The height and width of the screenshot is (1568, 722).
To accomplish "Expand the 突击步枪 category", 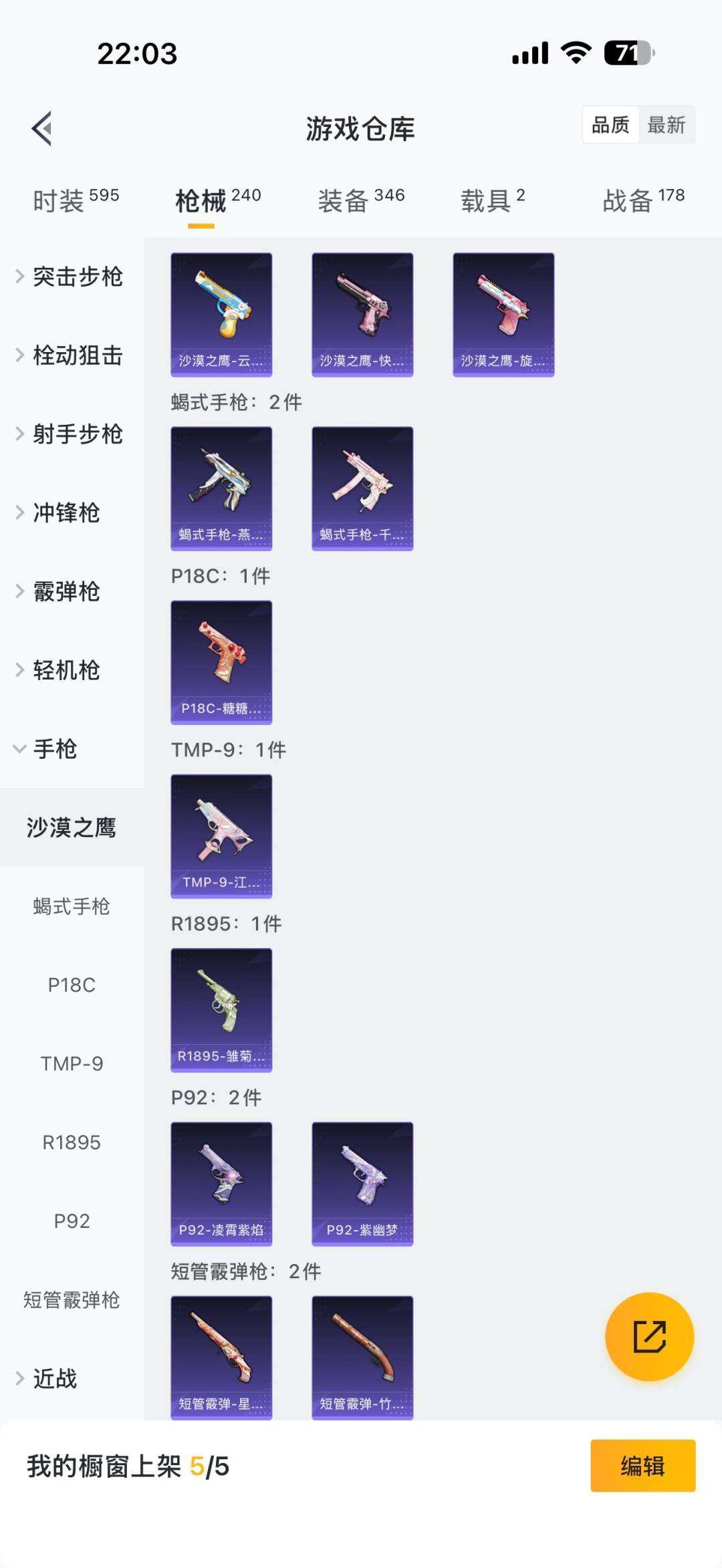I will [70, 277].
